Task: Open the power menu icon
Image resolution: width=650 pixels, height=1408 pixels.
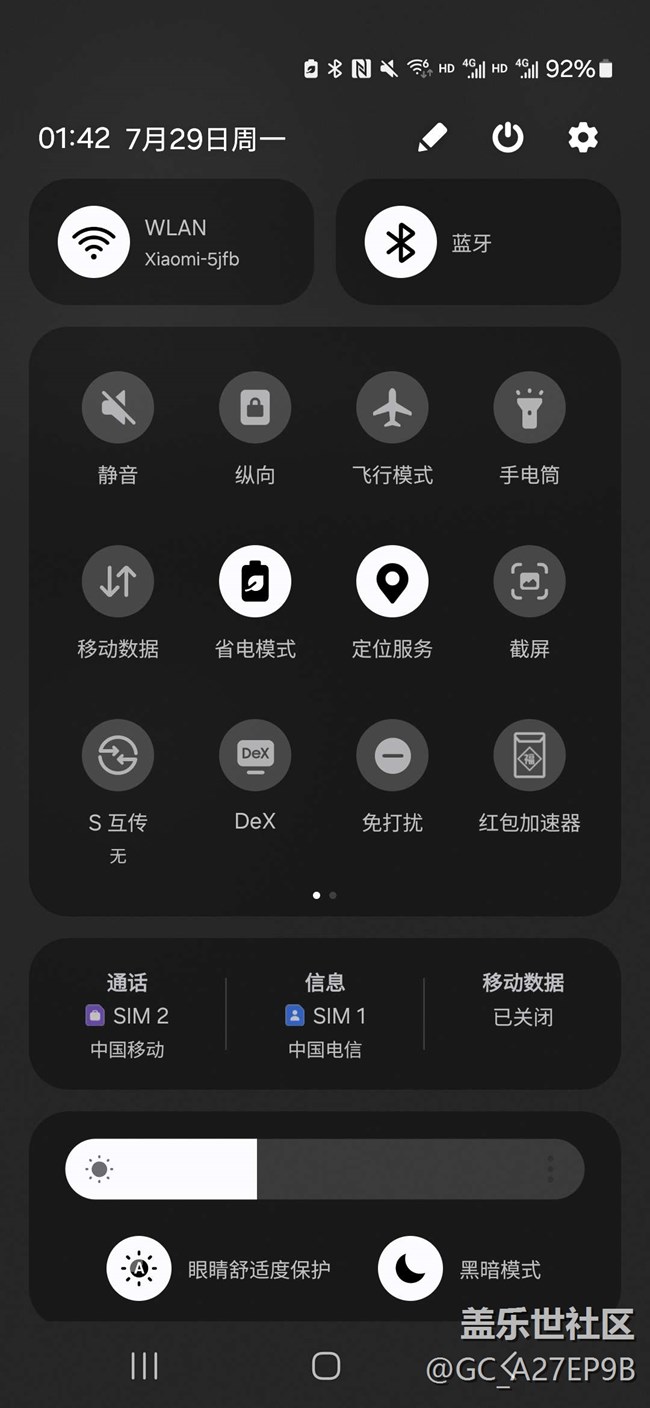Action: (x=508, y=137)
